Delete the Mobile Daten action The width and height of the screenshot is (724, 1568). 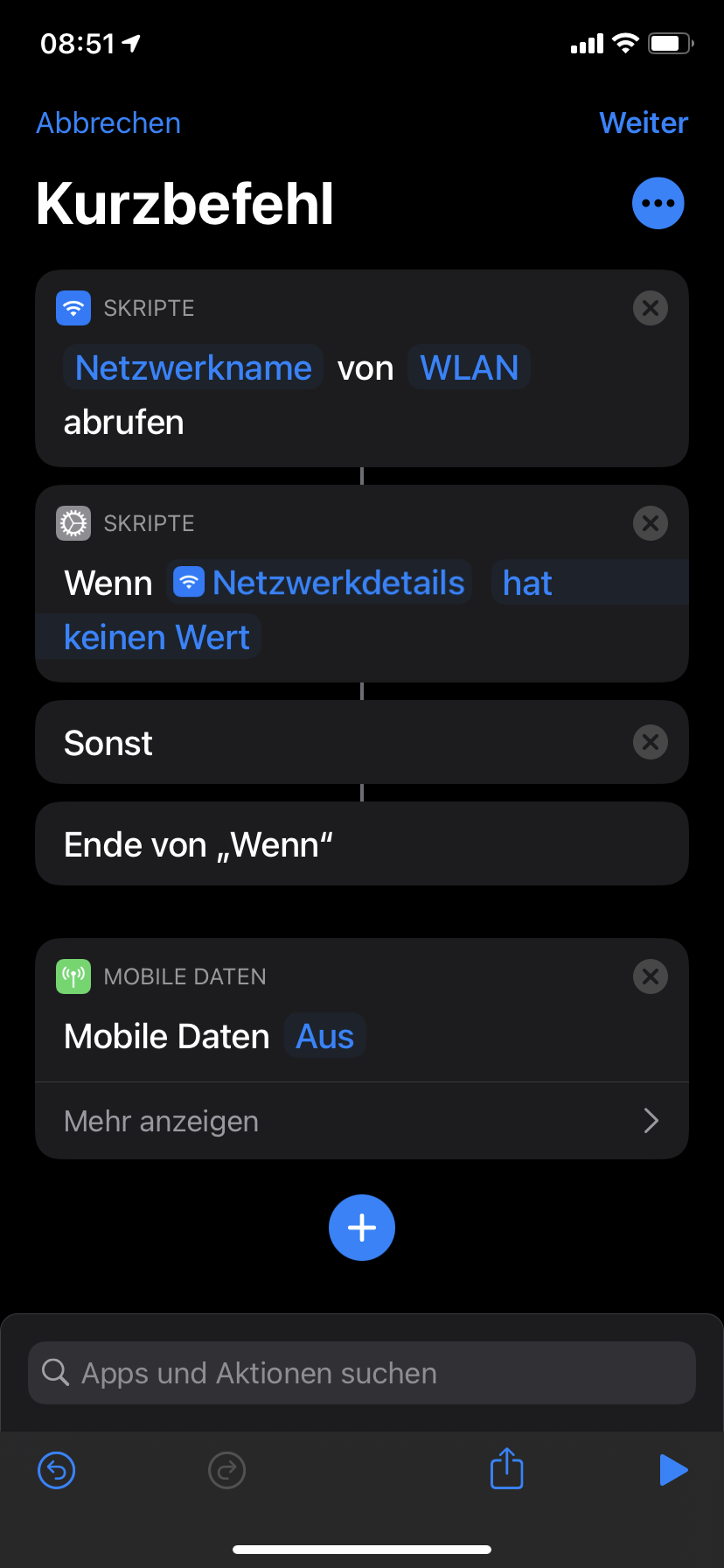(x=650, y=976)
